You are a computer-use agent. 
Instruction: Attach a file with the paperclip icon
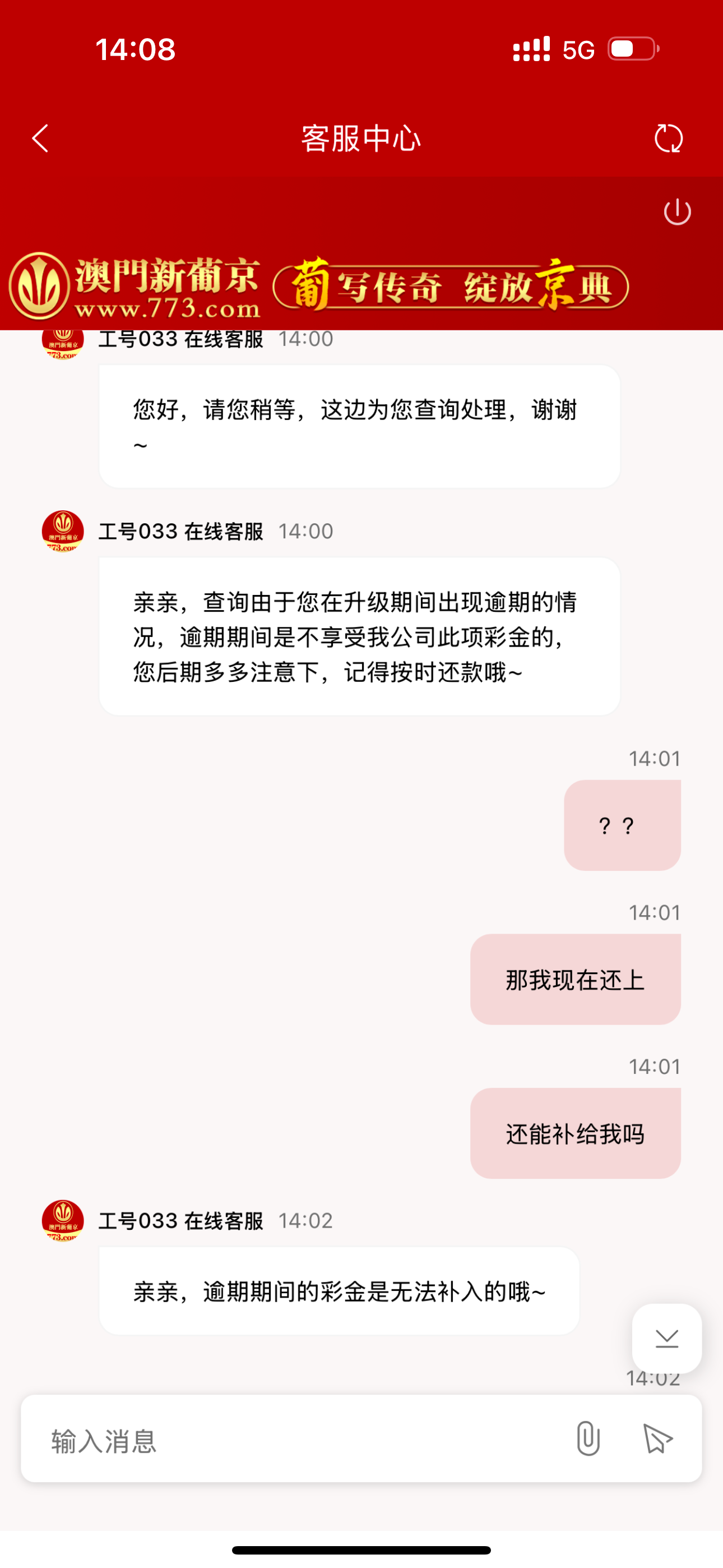click(588, 1439)
